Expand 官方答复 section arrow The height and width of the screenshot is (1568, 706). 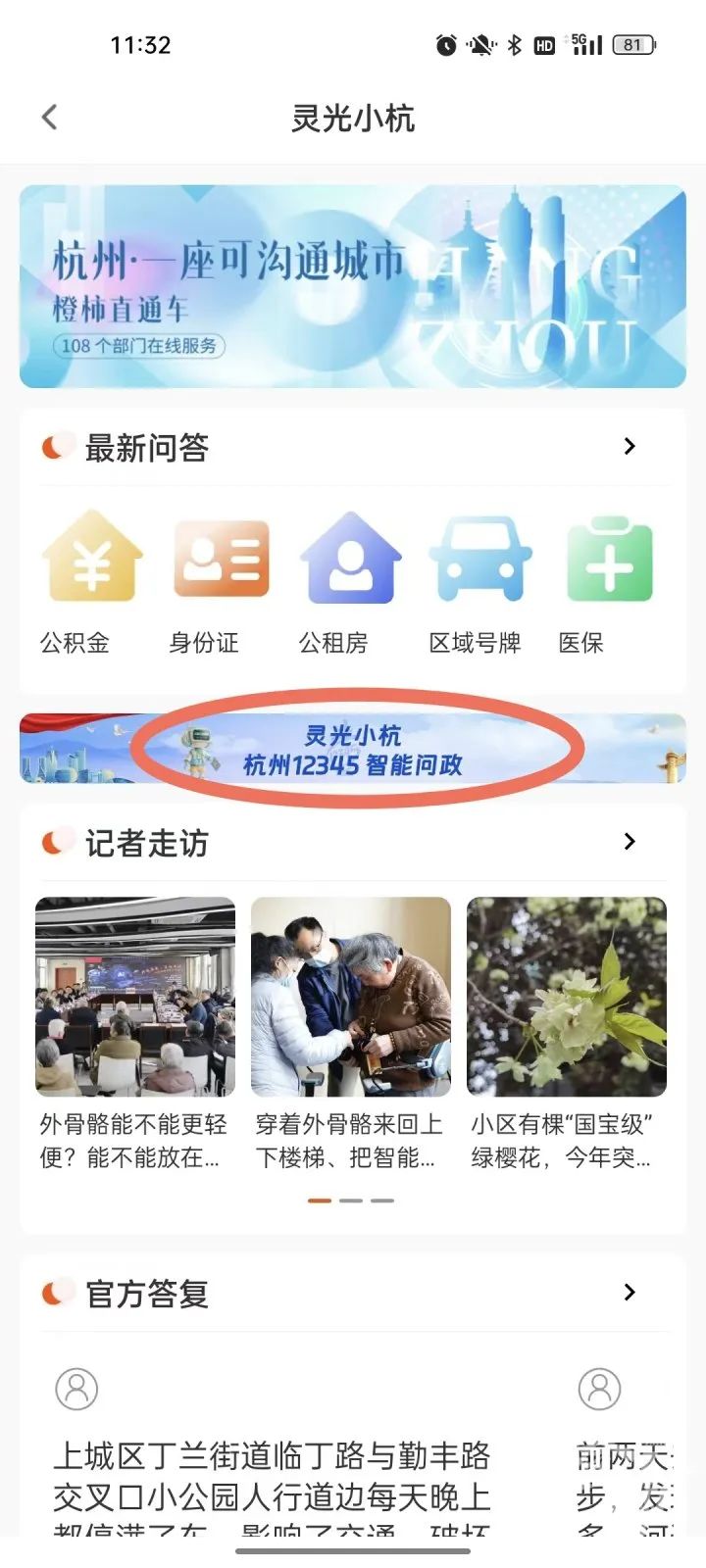[630, 1293]
